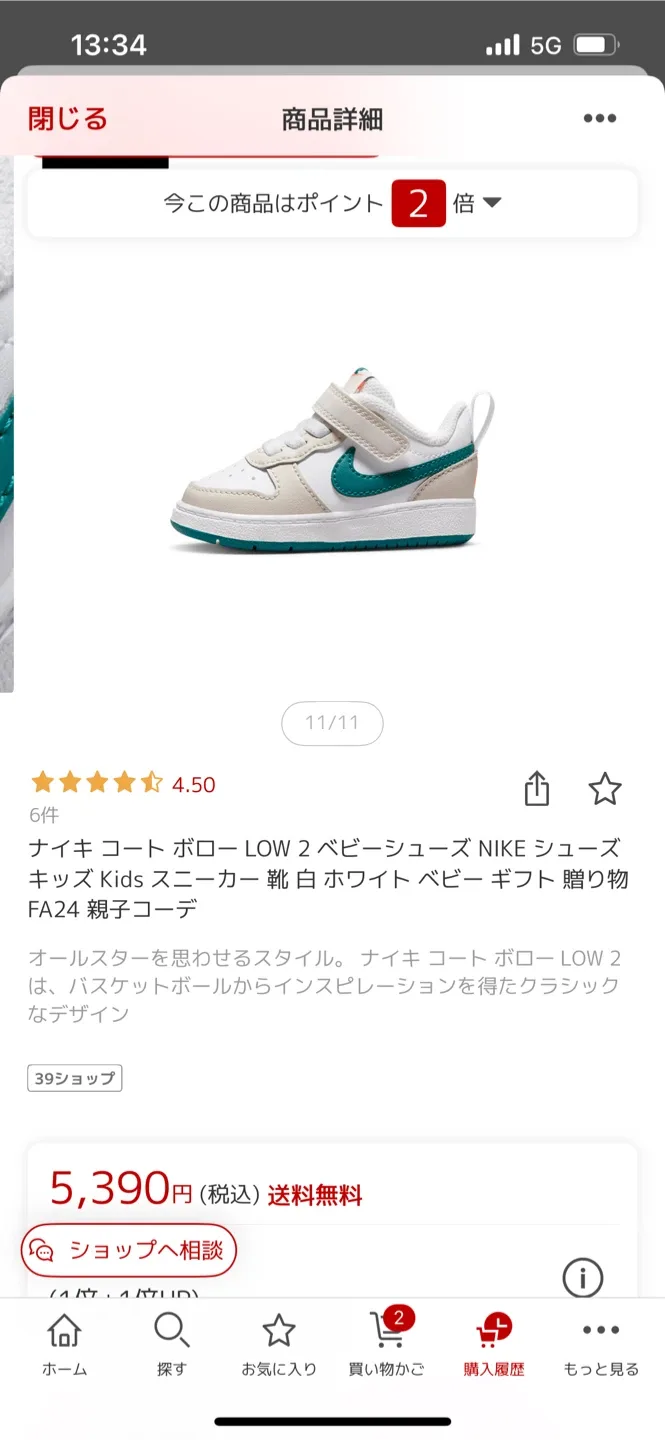Share this Nike product

[537, 789]
